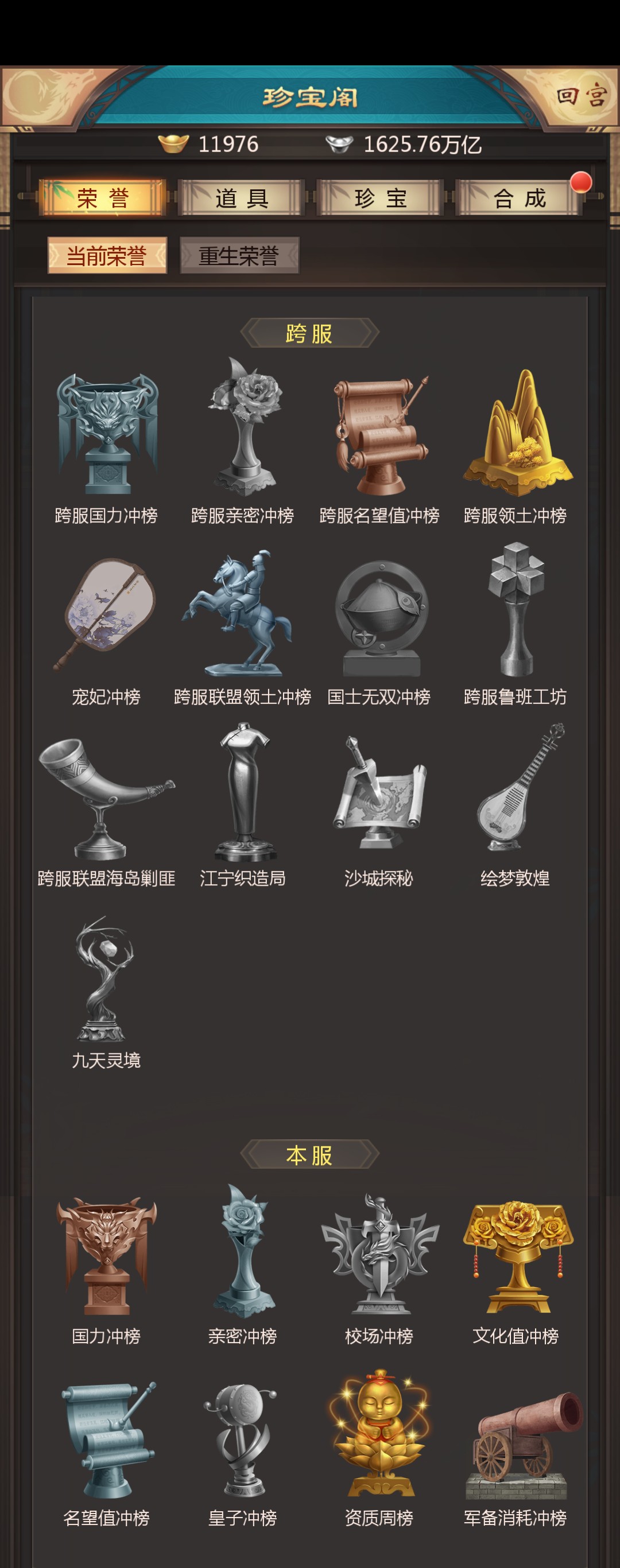Open the 跨服名望值冲榜 scroll trophy
Screen dimensions: 620x1568
(379, 433)
